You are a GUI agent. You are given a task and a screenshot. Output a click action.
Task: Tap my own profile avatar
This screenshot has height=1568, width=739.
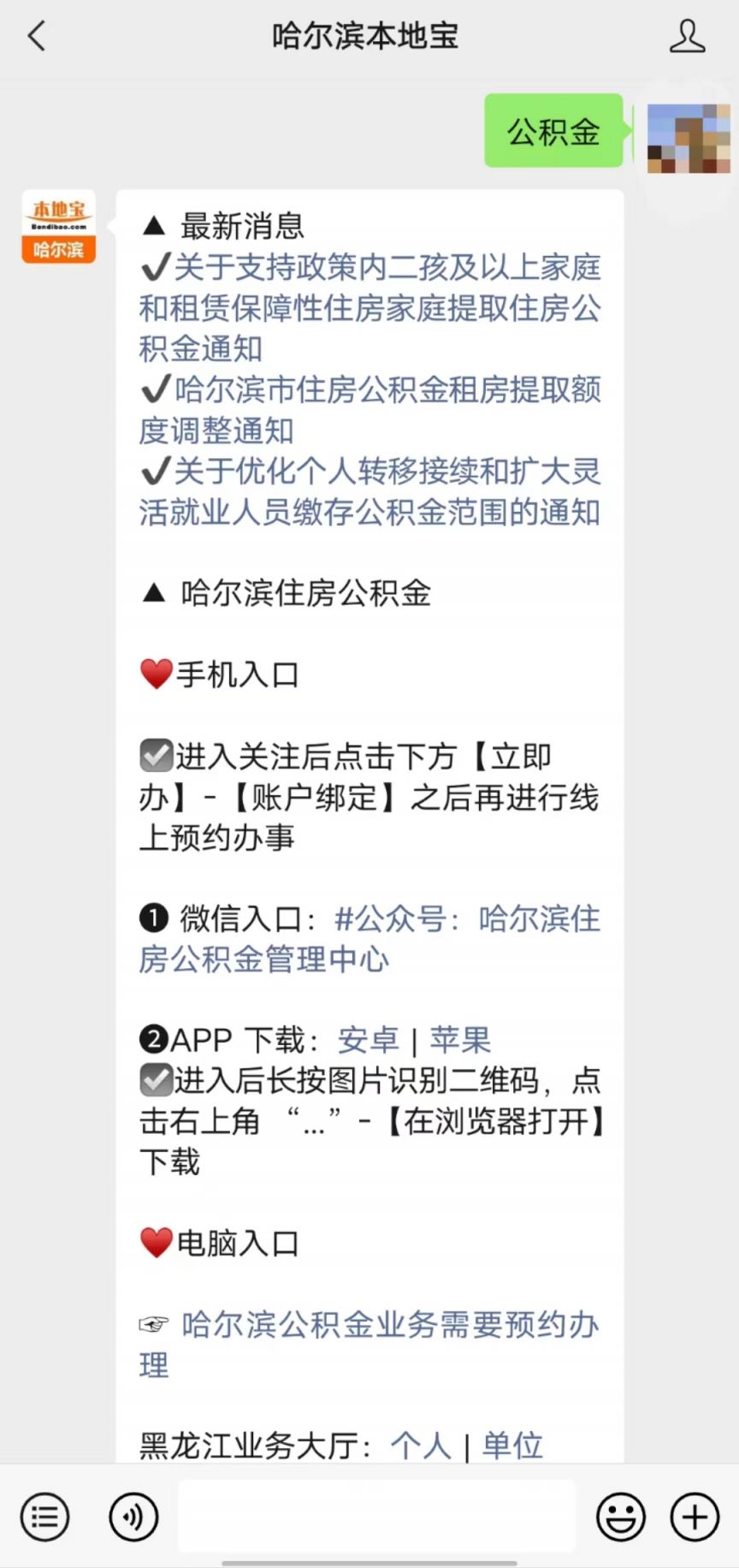click(688, 138)
